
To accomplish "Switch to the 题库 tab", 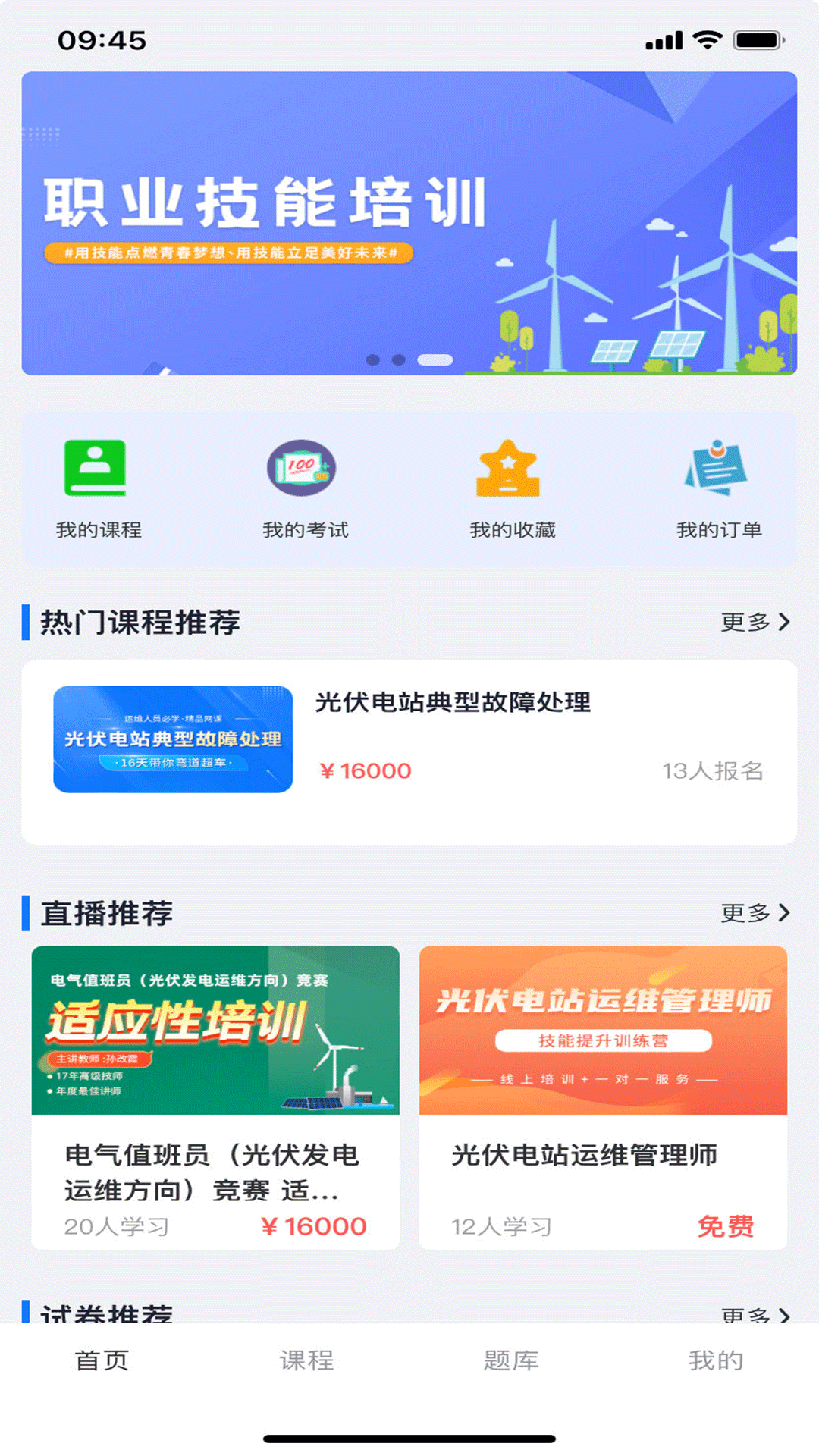I will pos(512,1360).
